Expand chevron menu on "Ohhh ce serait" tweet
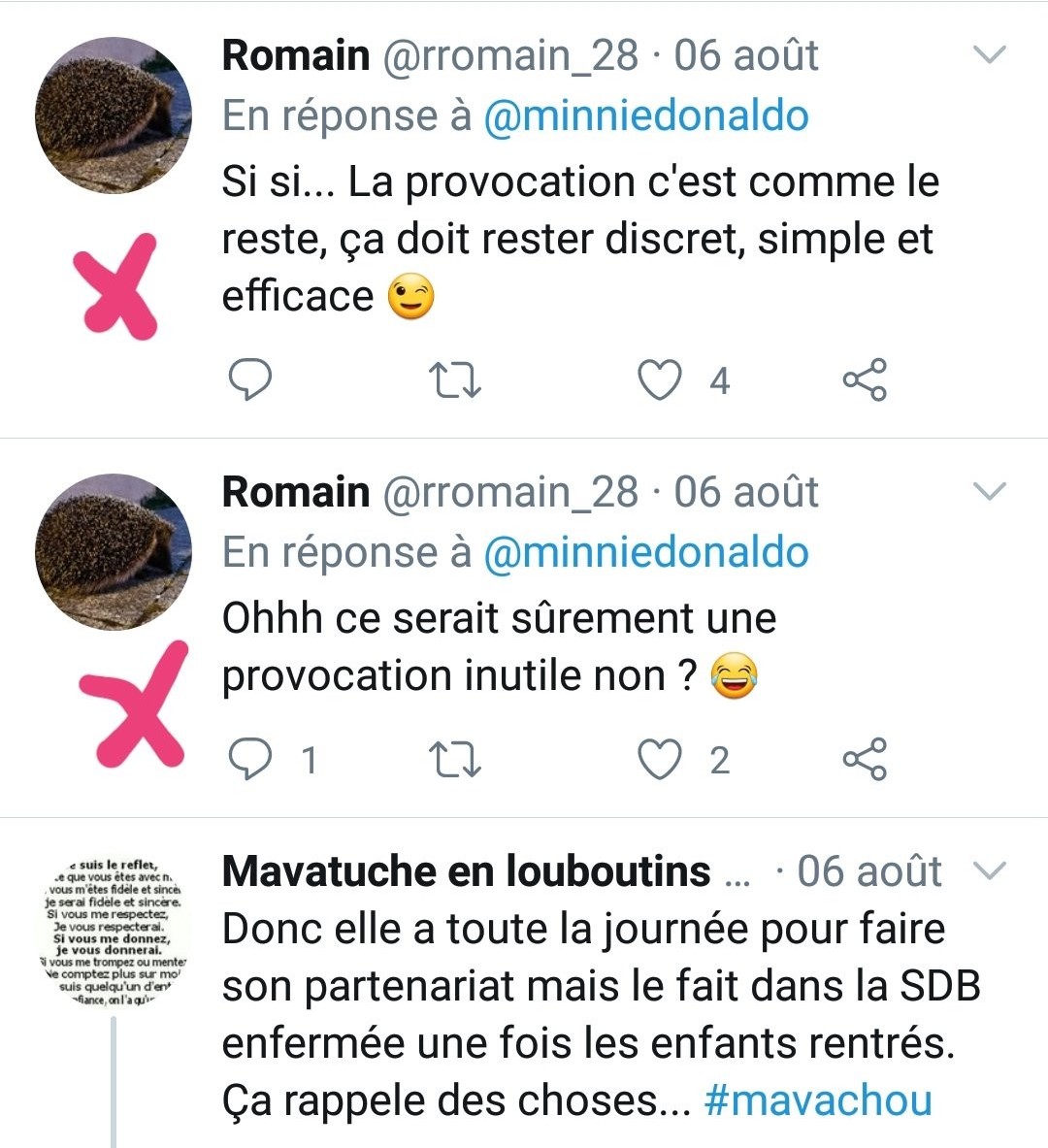 point(989,492)
